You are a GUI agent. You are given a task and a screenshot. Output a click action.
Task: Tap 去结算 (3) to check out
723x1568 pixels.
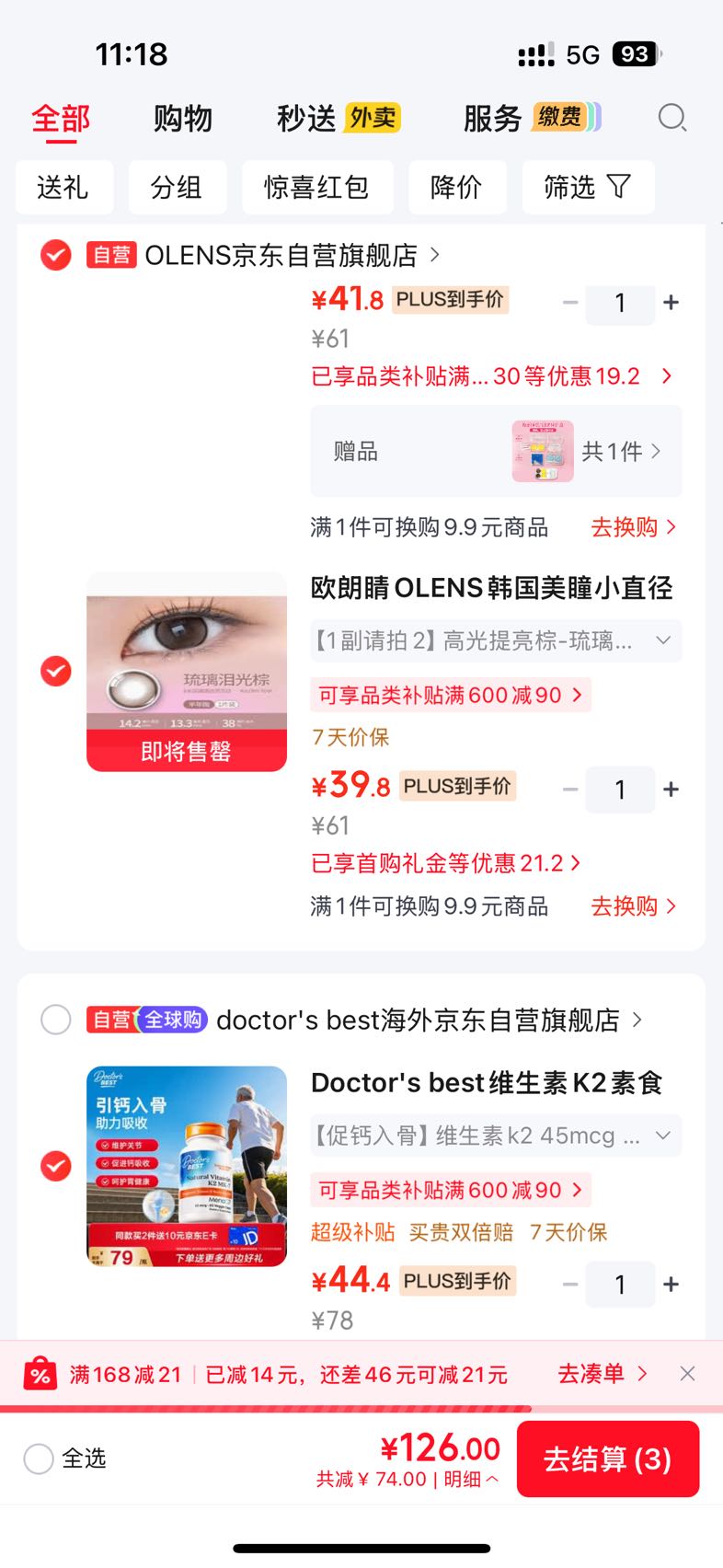tap(608, 1458)
